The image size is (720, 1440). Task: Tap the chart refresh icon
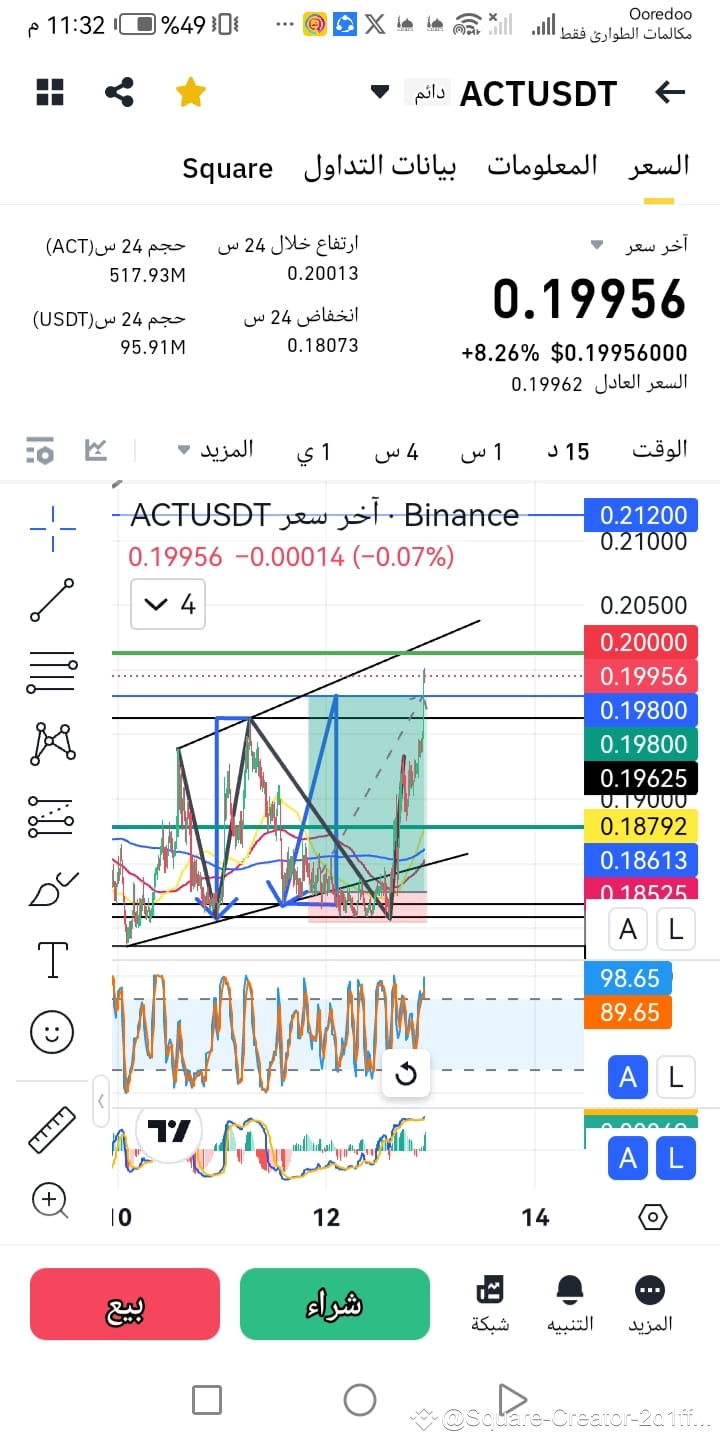[406, 1073]
